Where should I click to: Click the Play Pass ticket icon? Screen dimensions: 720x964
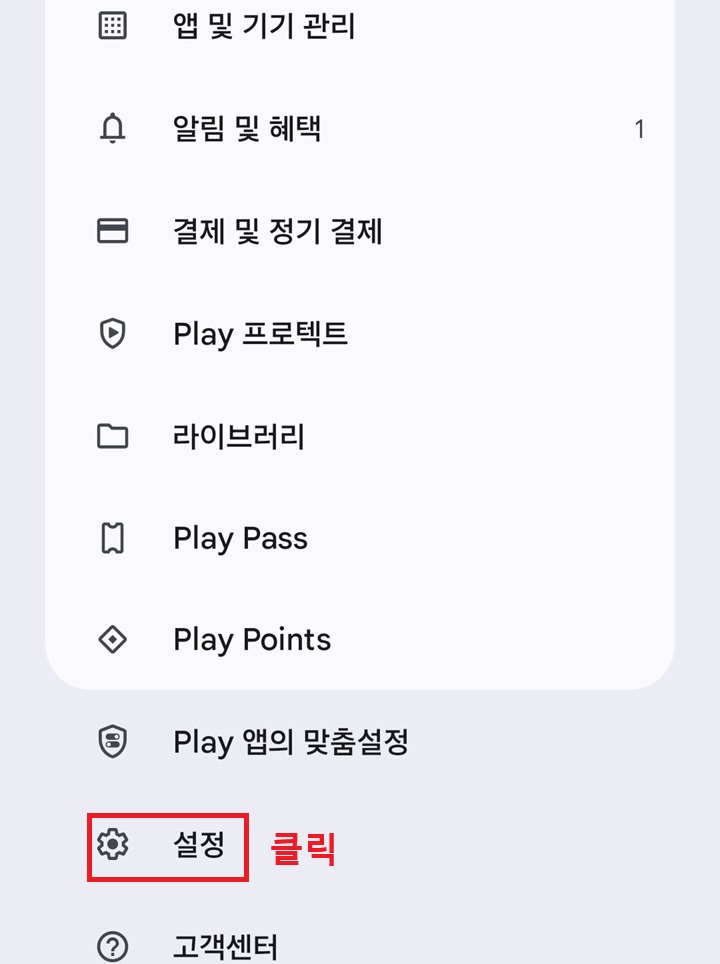(113, 538)
